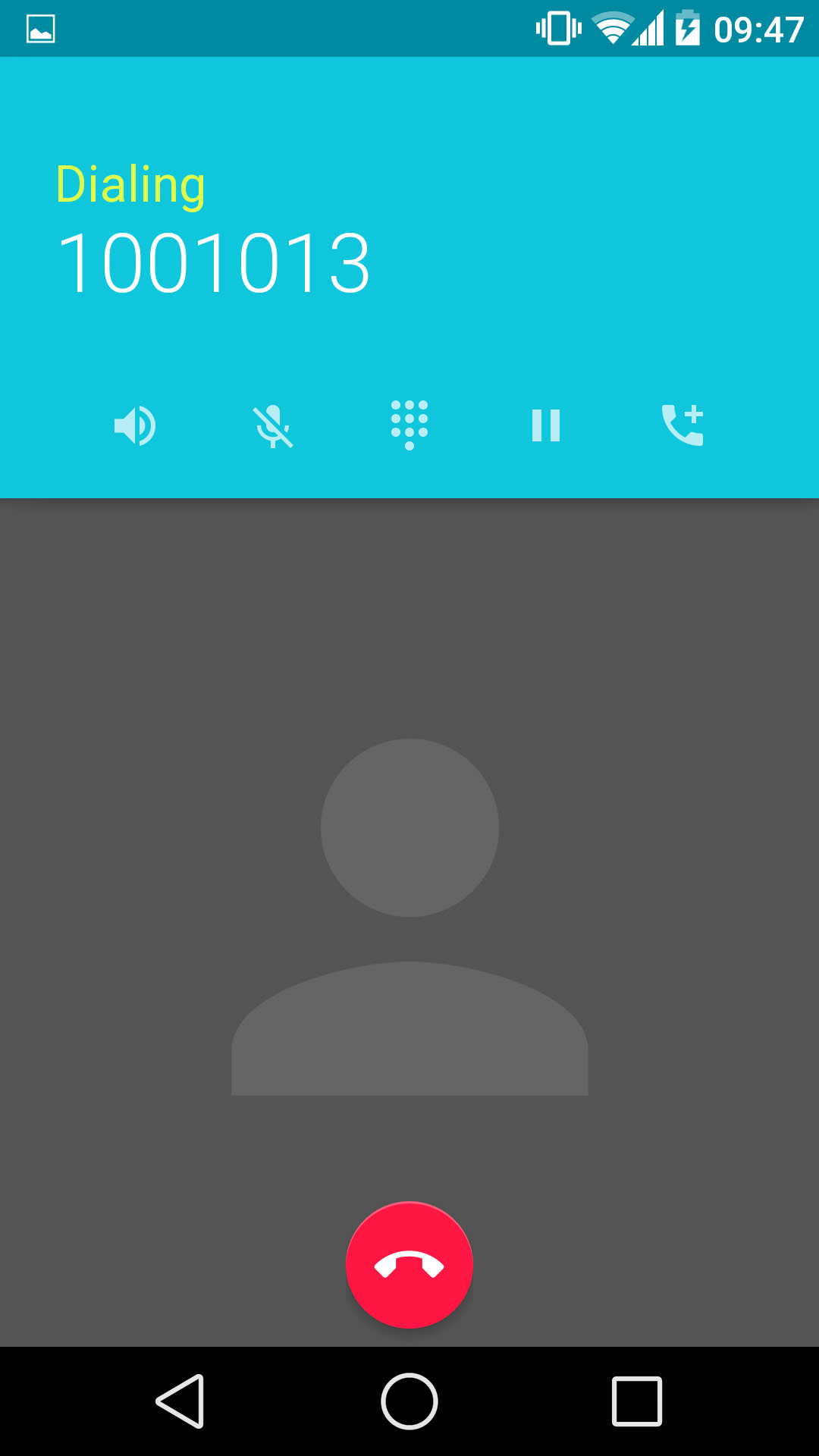End the call with the red button
This screenshot has height=1456, width=819.
click(409, 1265)
